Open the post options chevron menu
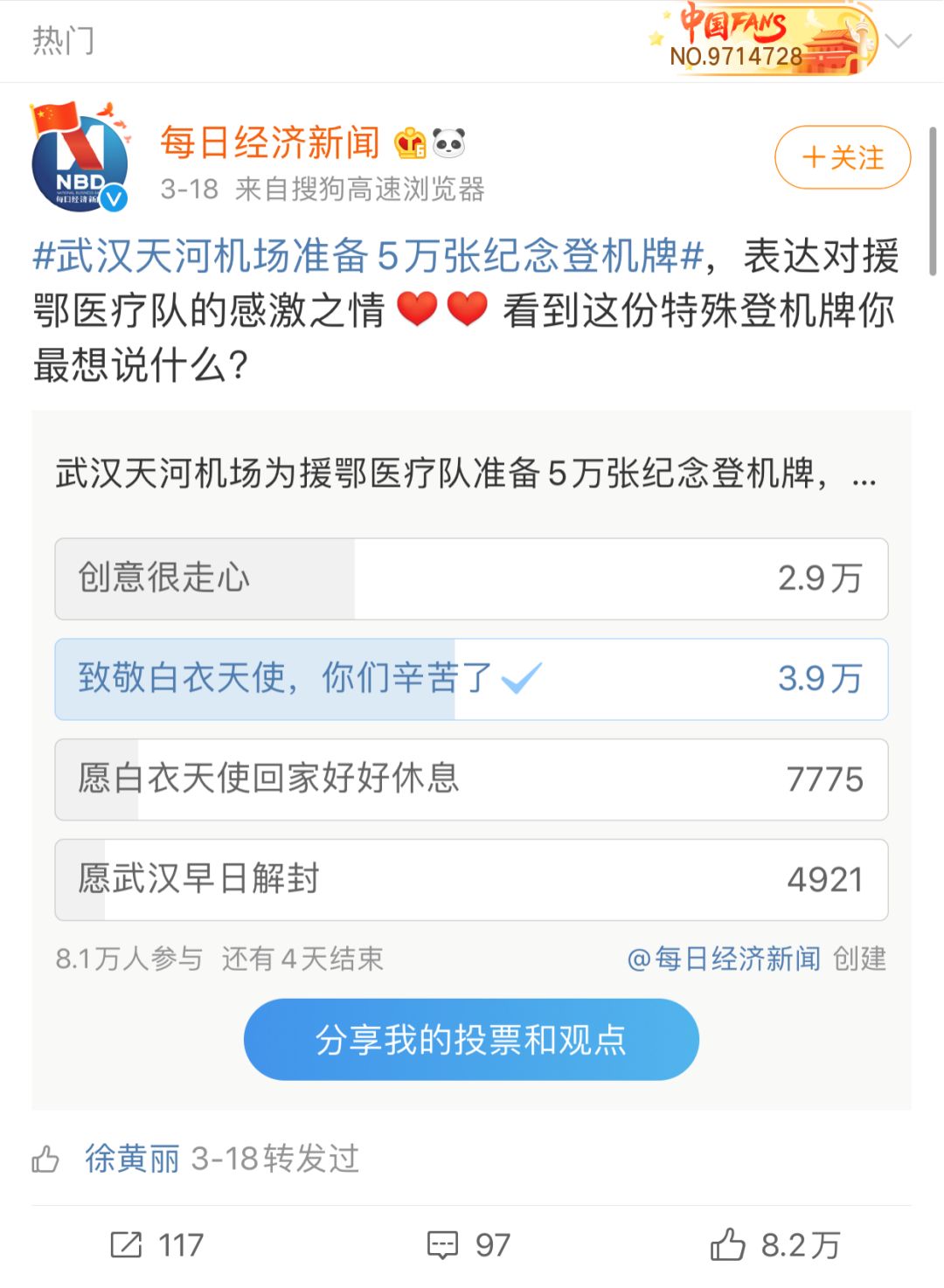Image resolution: width=944 pixels, height=1288 pixels. (899, 40)
